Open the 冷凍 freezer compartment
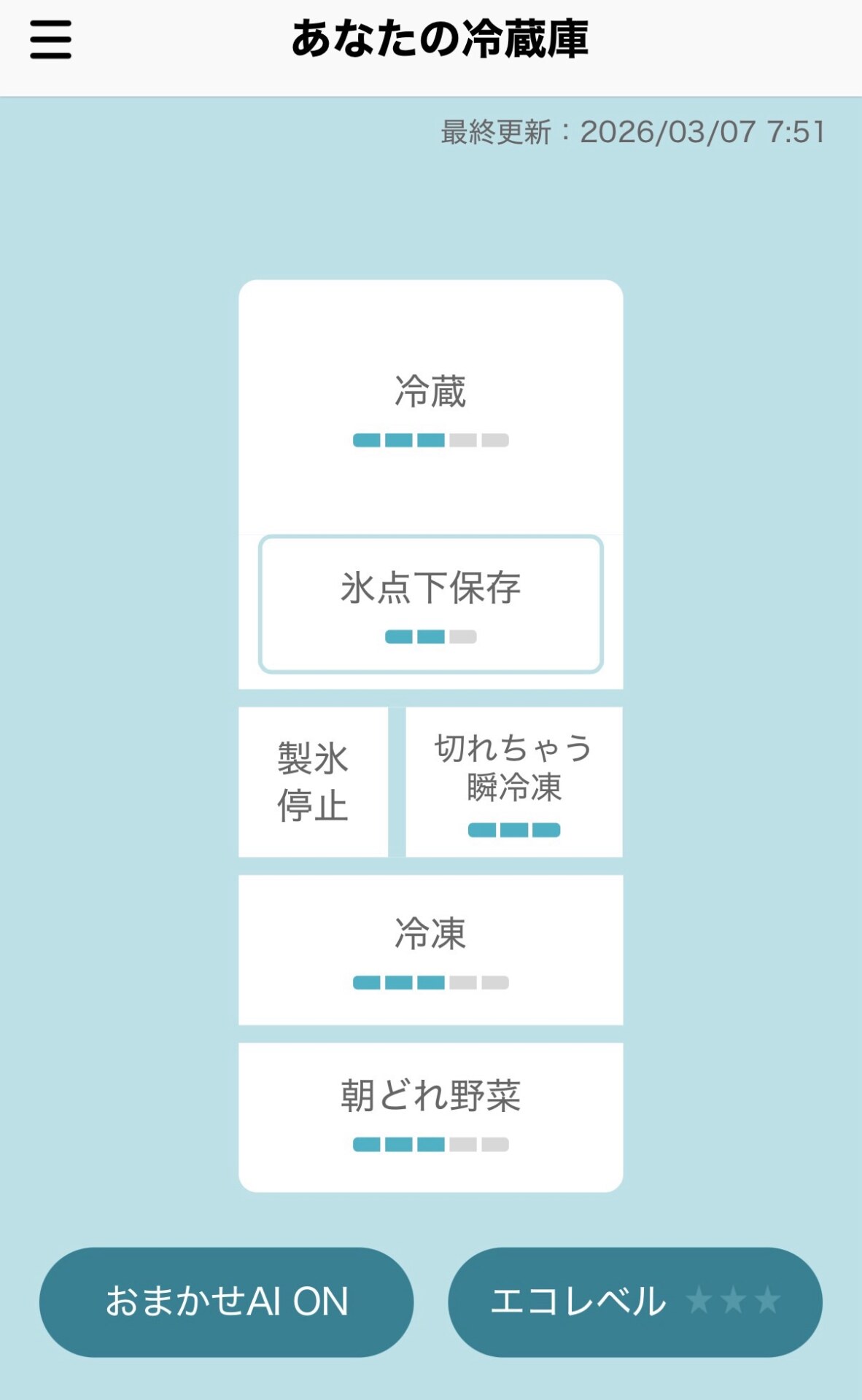 click(x=430, y=949)
